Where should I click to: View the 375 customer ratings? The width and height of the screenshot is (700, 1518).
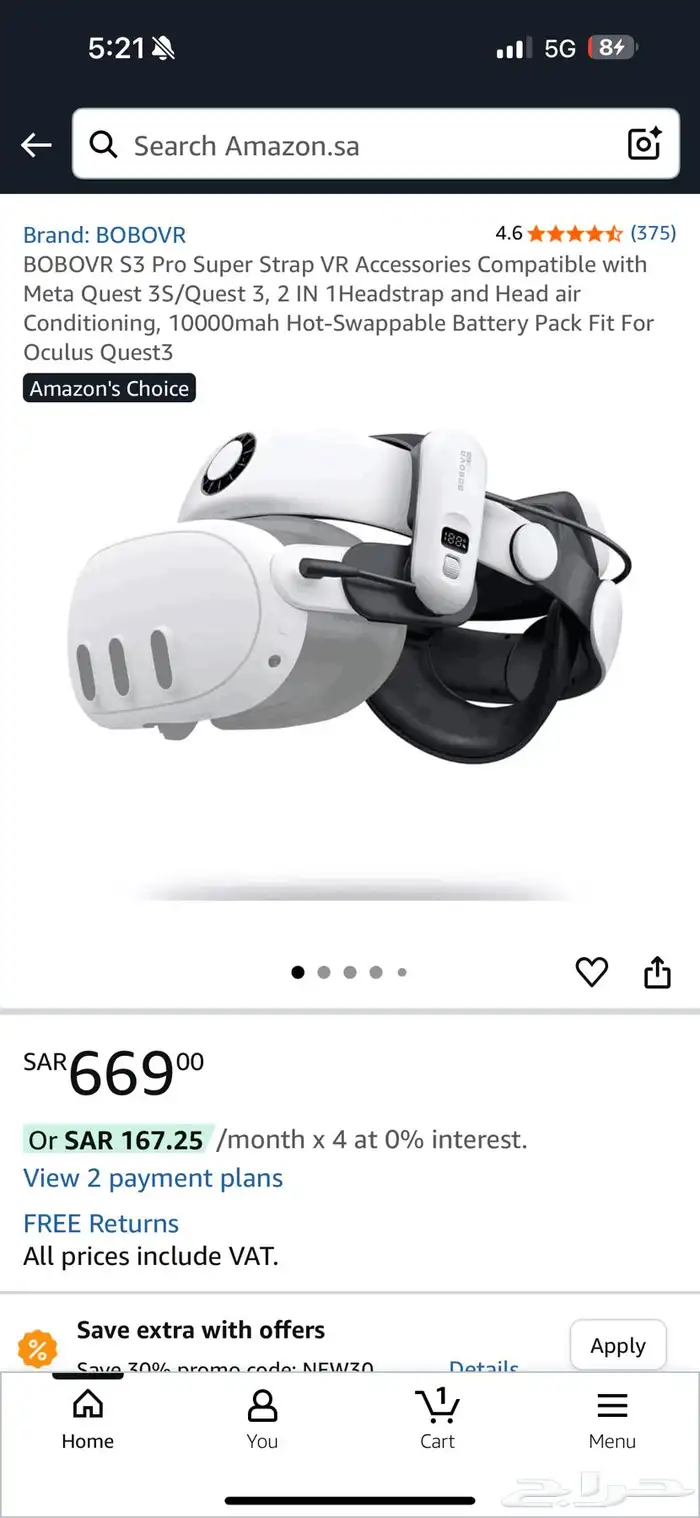pyautogui.click(x=653, y=233)
